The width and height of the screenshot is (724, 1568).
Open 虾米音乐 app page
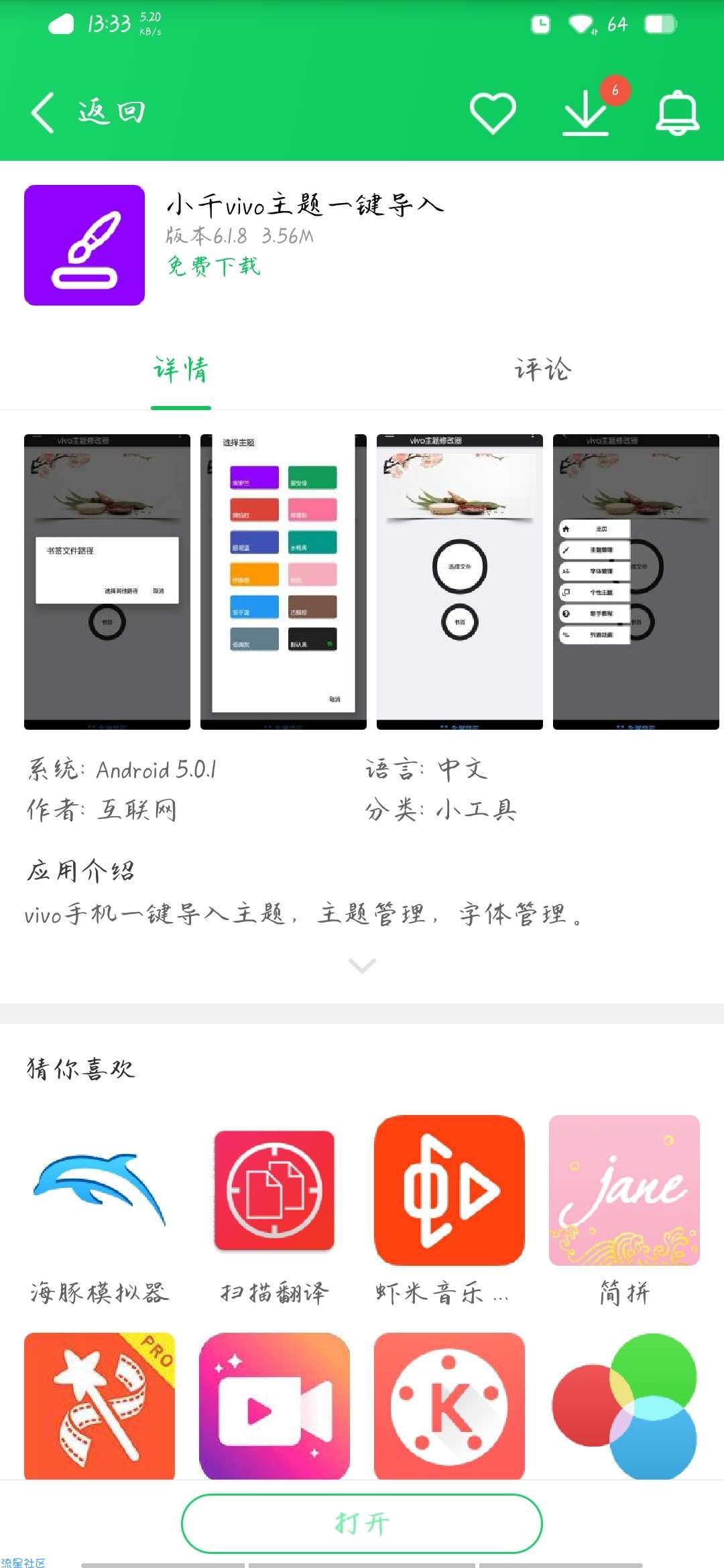449,1190
